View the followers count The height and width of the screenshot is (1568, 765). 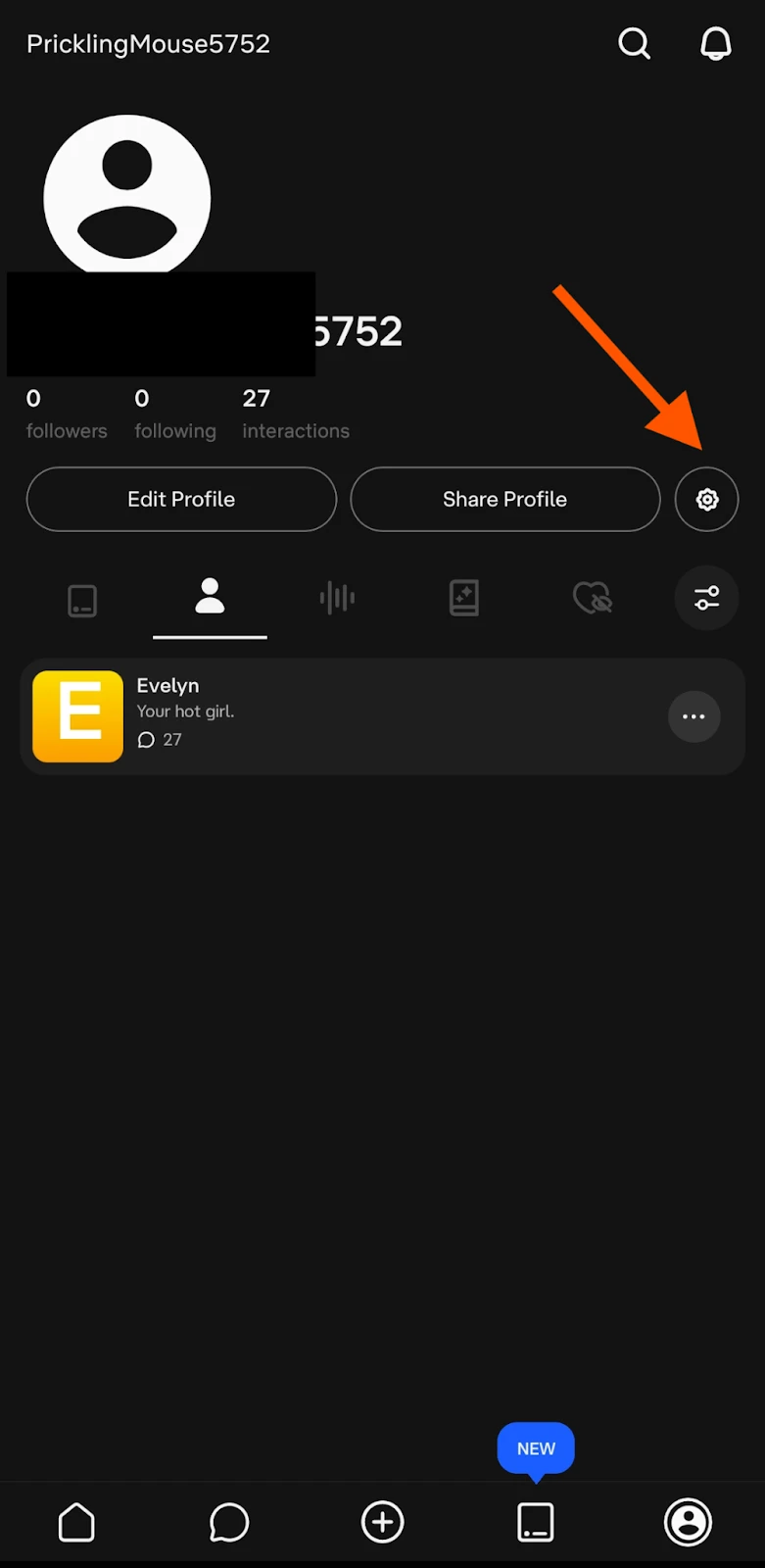(66, 412)
